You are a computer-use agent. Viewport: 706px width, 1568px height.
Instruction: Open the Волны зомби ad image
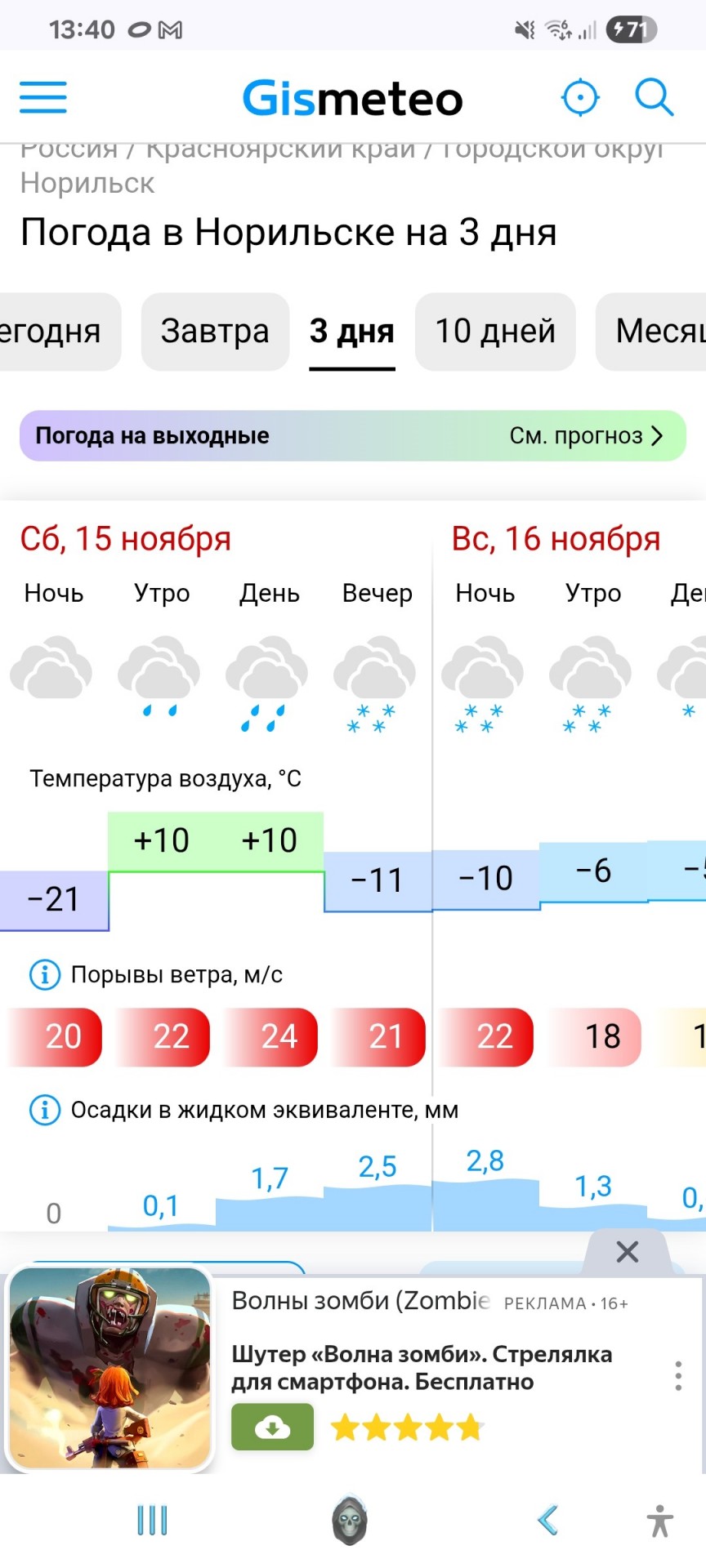pyautogui.click(x=110, y=1370)
